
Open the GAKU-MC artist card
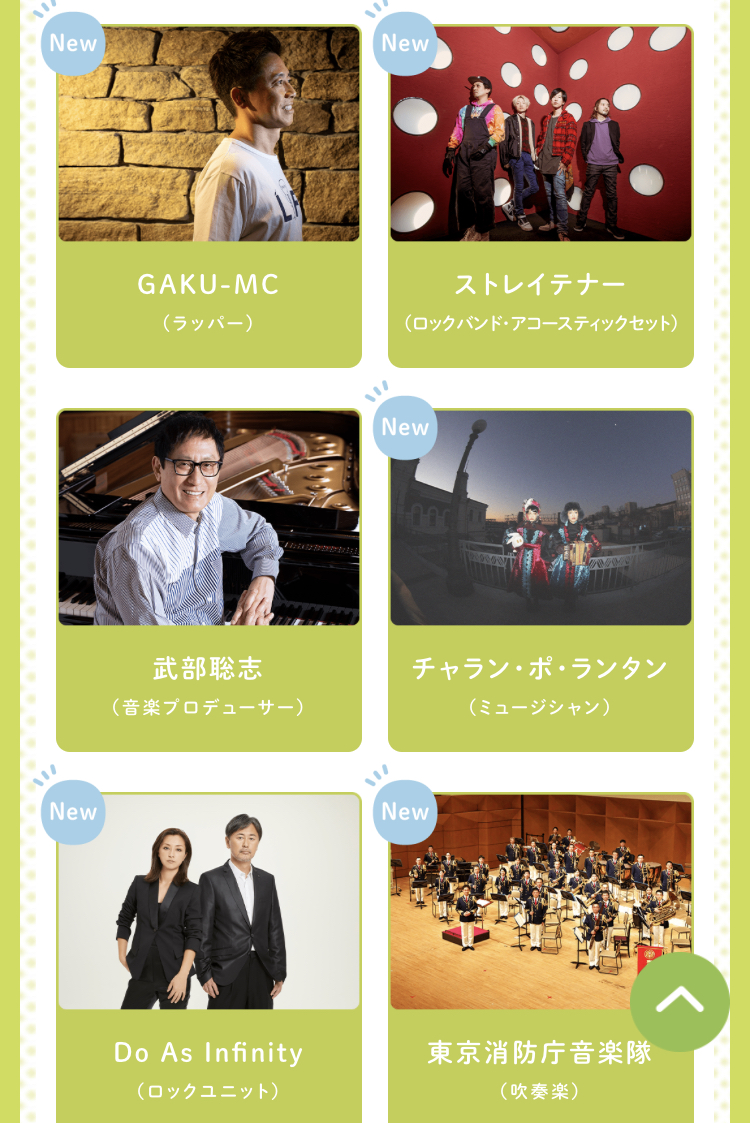pyautogui.click(x=208, y=195)
